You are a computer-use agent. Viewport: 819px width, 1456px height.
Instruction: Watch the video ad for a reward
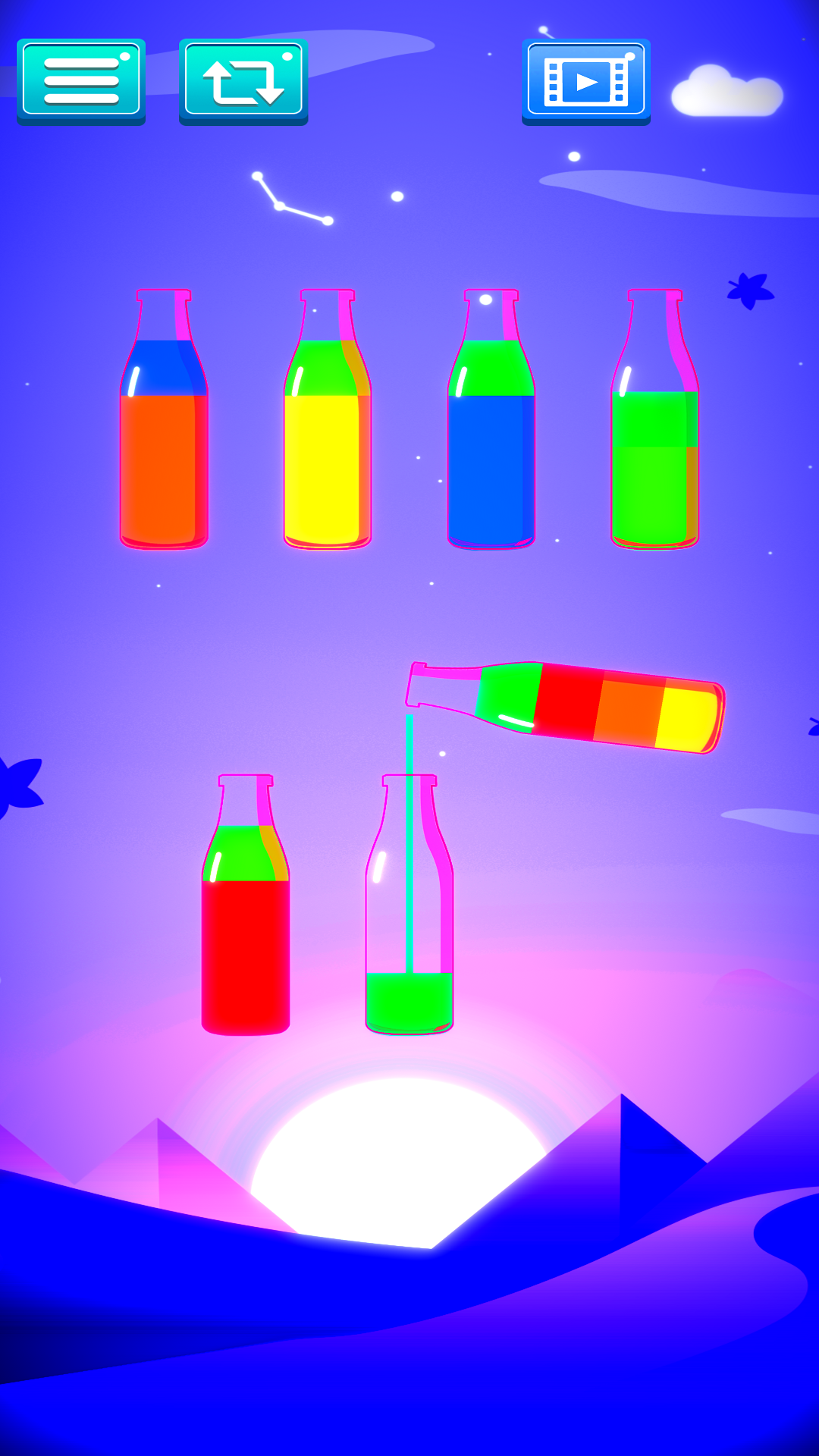tap(586, 81)
